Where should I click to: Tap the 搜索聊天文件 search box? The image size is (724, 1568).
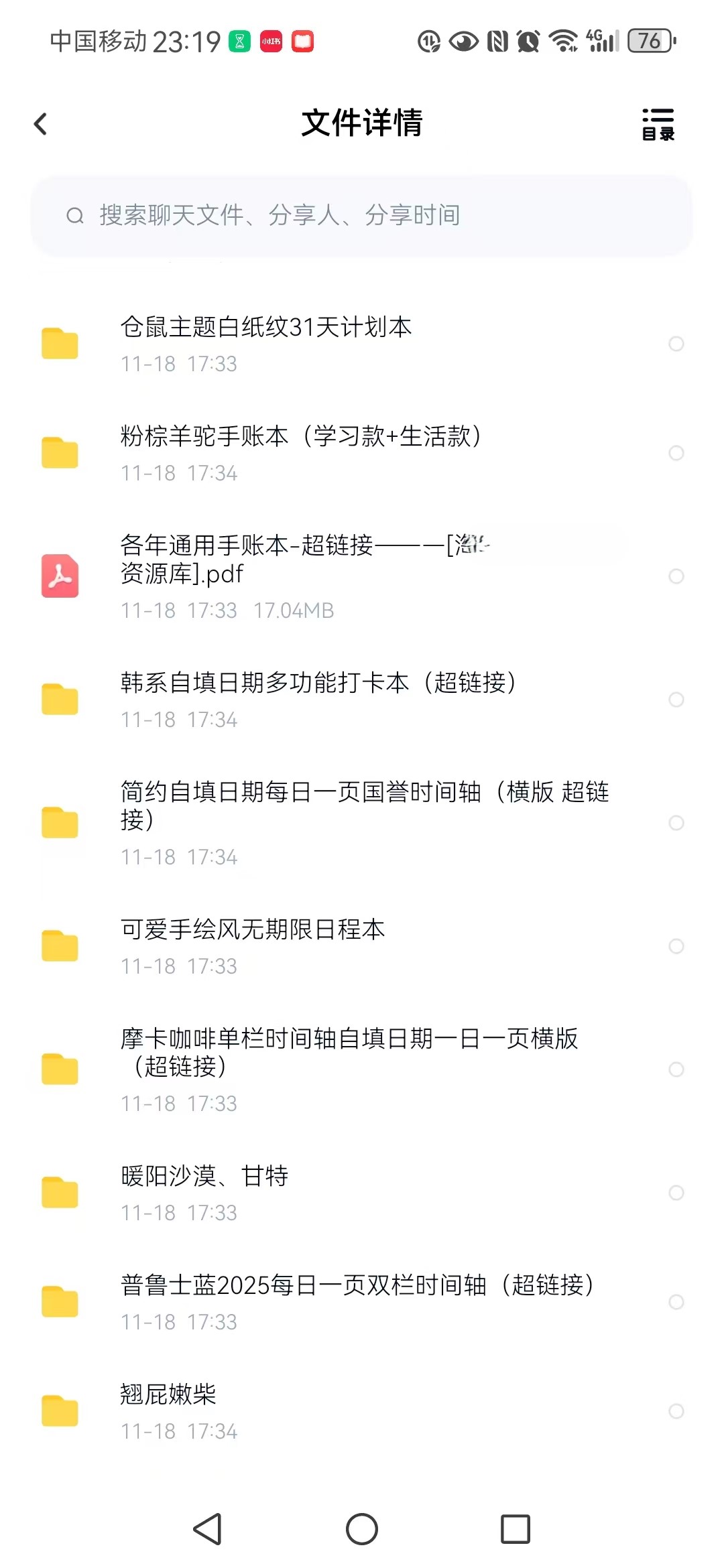[362, 216]
